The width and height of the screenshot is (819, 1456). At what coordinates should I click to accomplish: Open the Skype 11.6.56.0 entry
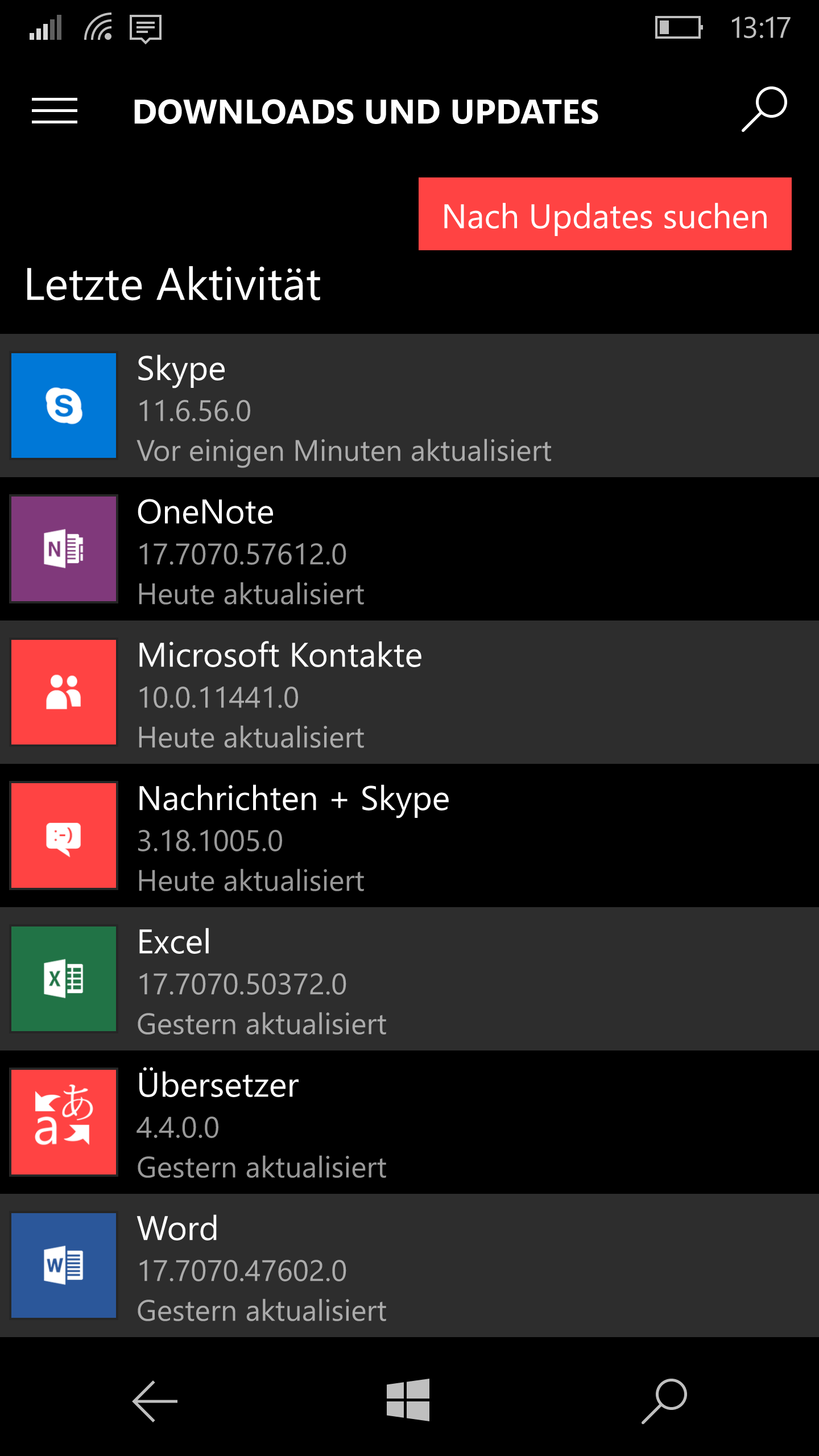(x=409, y=406)
